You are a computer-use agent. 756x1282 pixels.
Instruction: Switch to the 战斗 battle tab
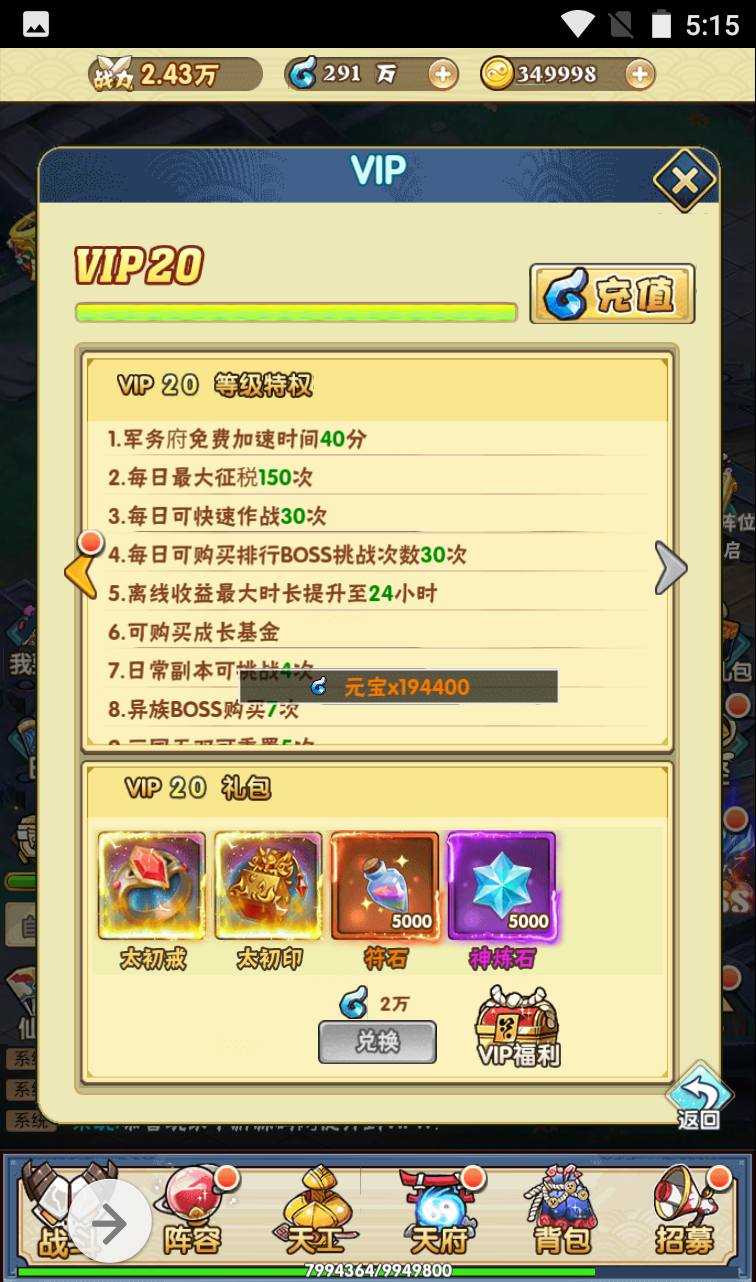66,1212
